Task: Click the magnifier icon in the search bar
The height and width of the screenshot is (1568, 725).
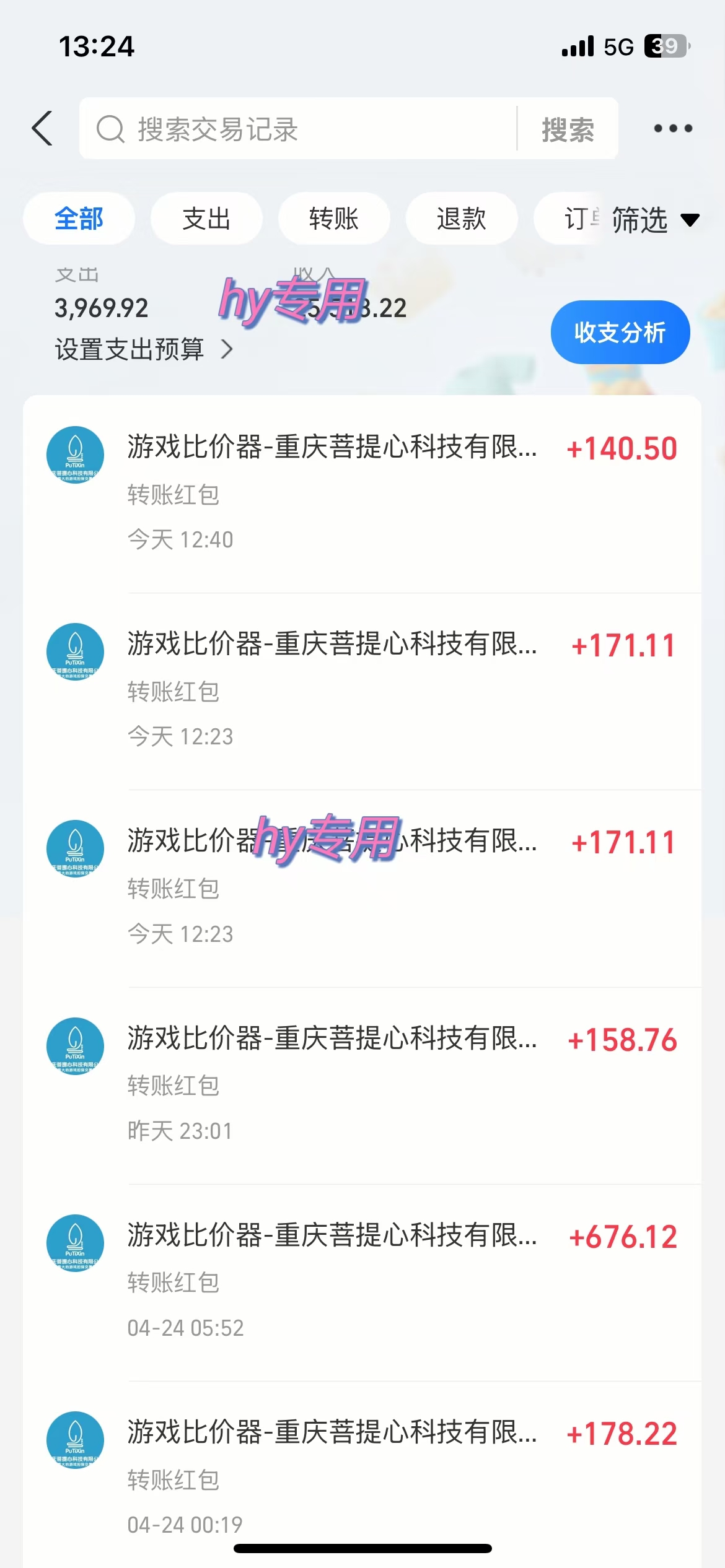Action: (112, 128)
